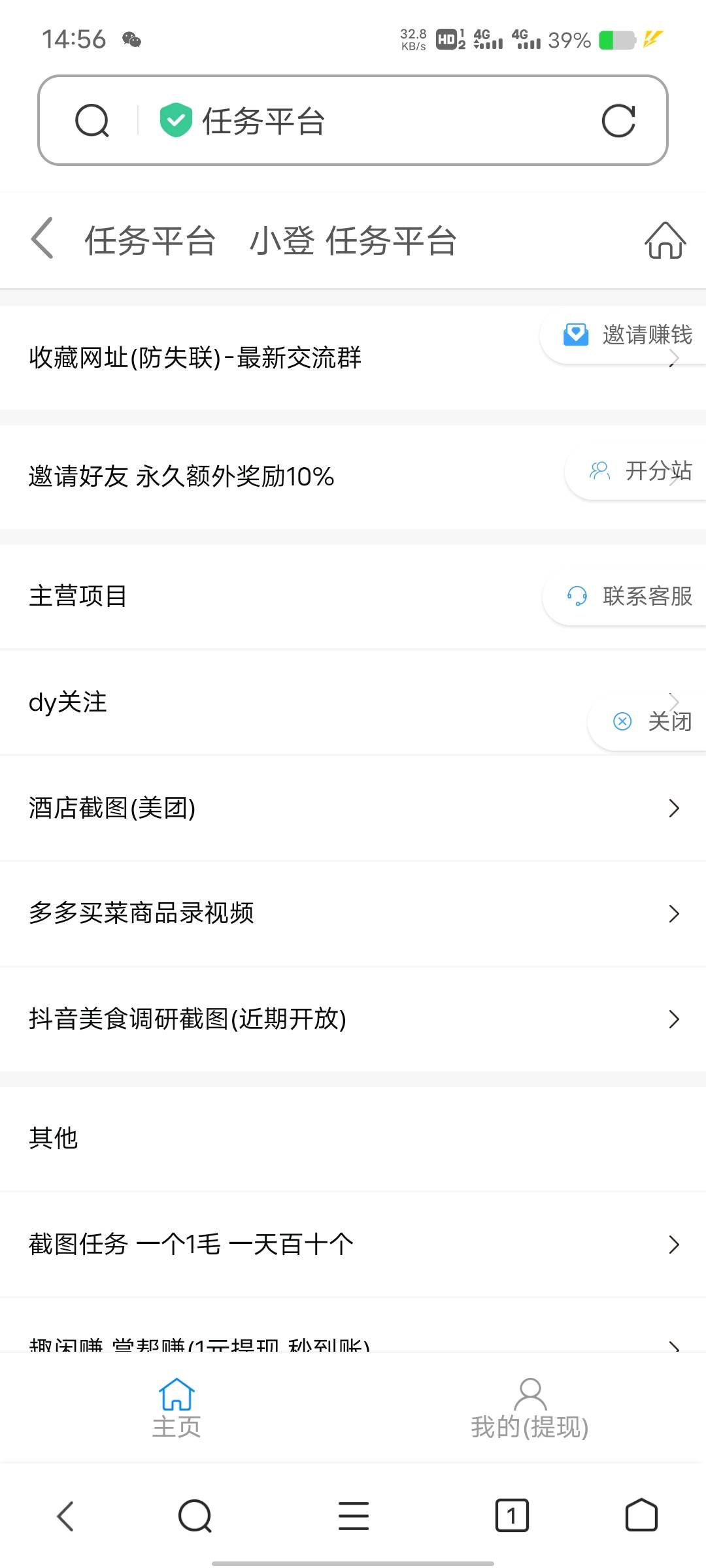
Task: Tap 关闭 to dismiss the floating banner
Action: point(671,722)
